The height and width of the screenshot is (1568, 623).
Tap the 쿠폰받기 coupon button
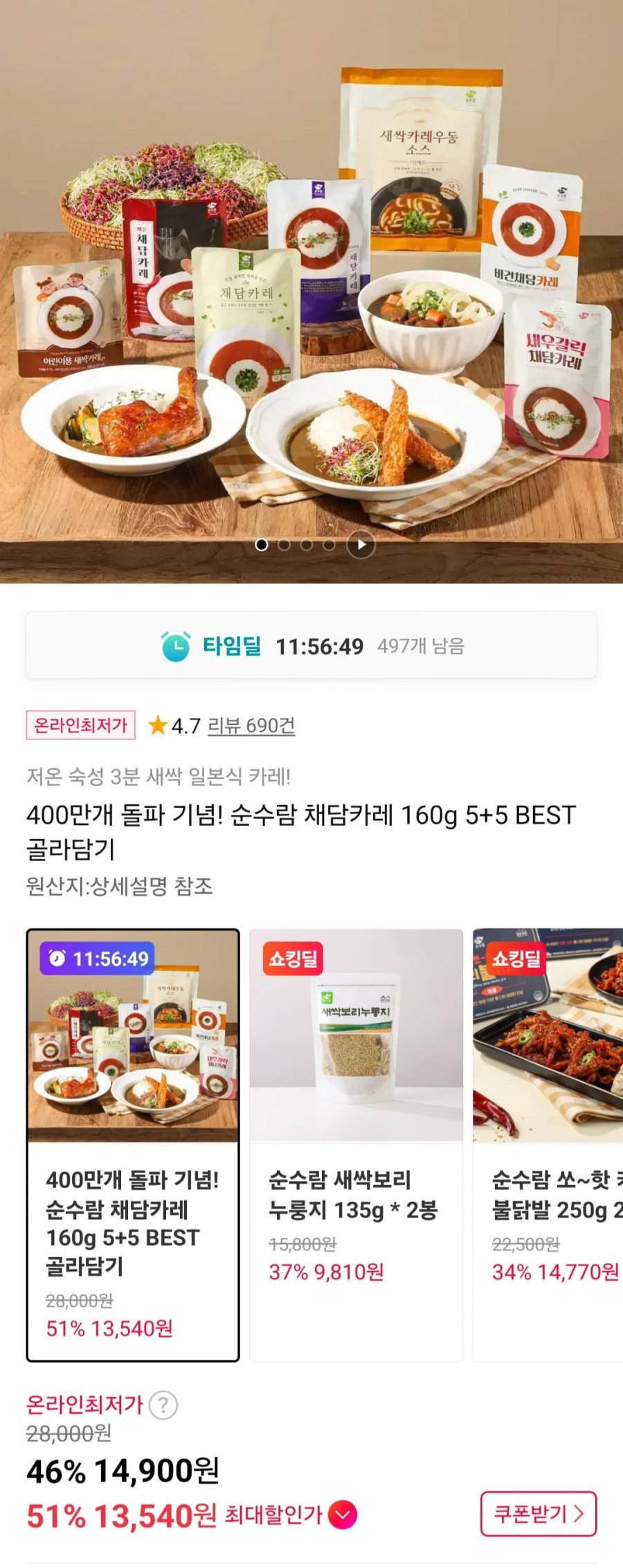pyautogui.click(x=538, y=1514)
